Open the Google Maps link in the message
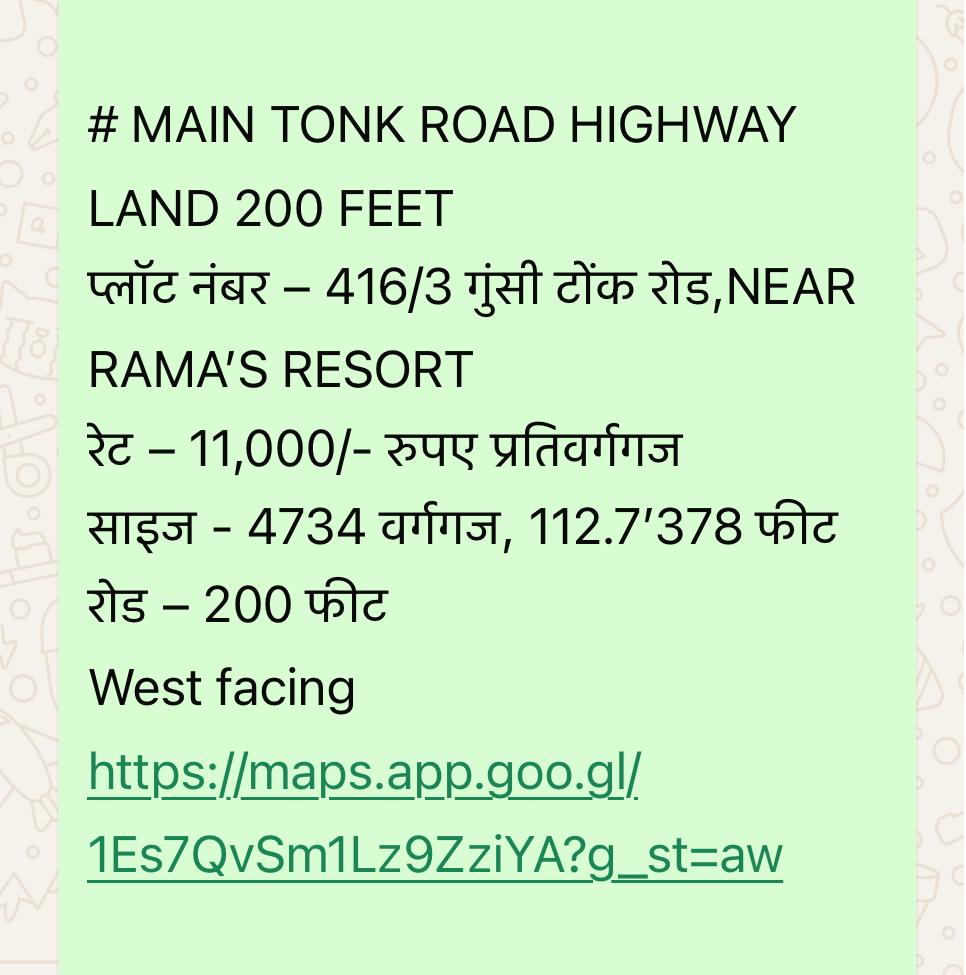This screenshot has width=966, height=975. pyautogui.click(x=364, y=773)
